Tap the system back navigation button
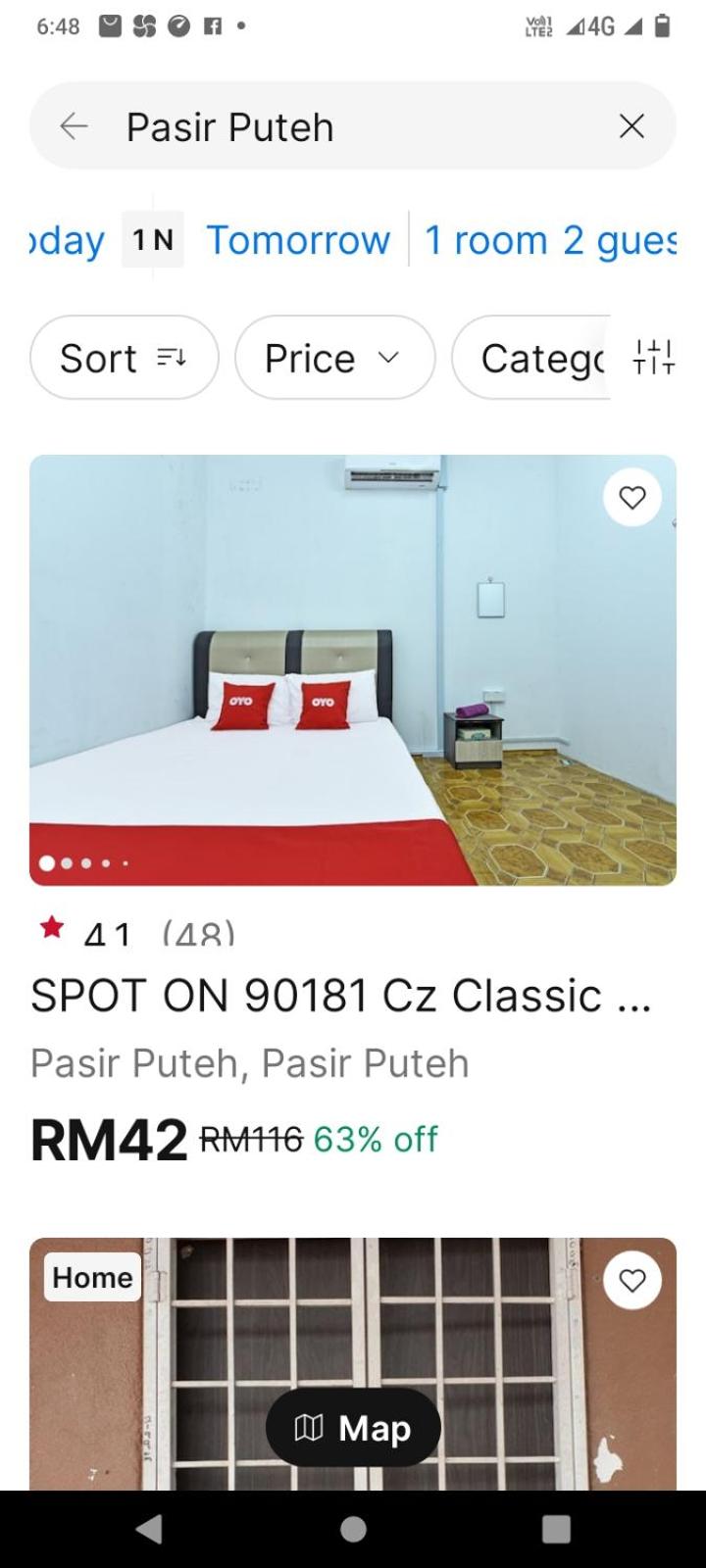 [x=149, y=1529]
